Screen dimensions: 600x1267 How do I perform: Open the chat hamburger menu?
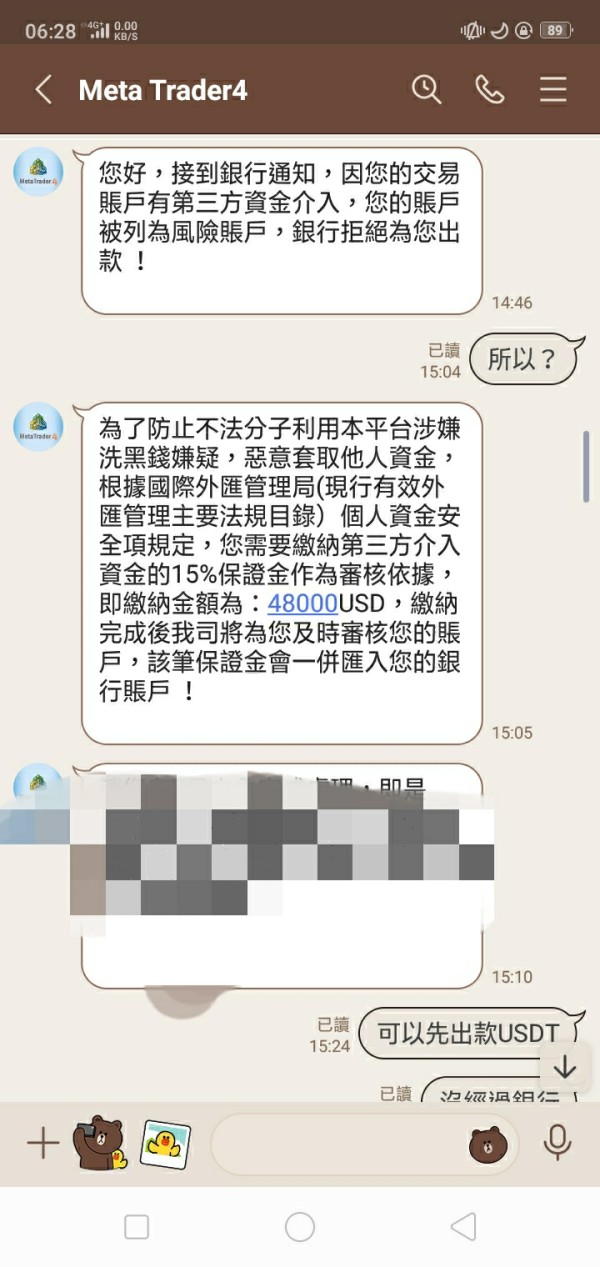[553, 90]
